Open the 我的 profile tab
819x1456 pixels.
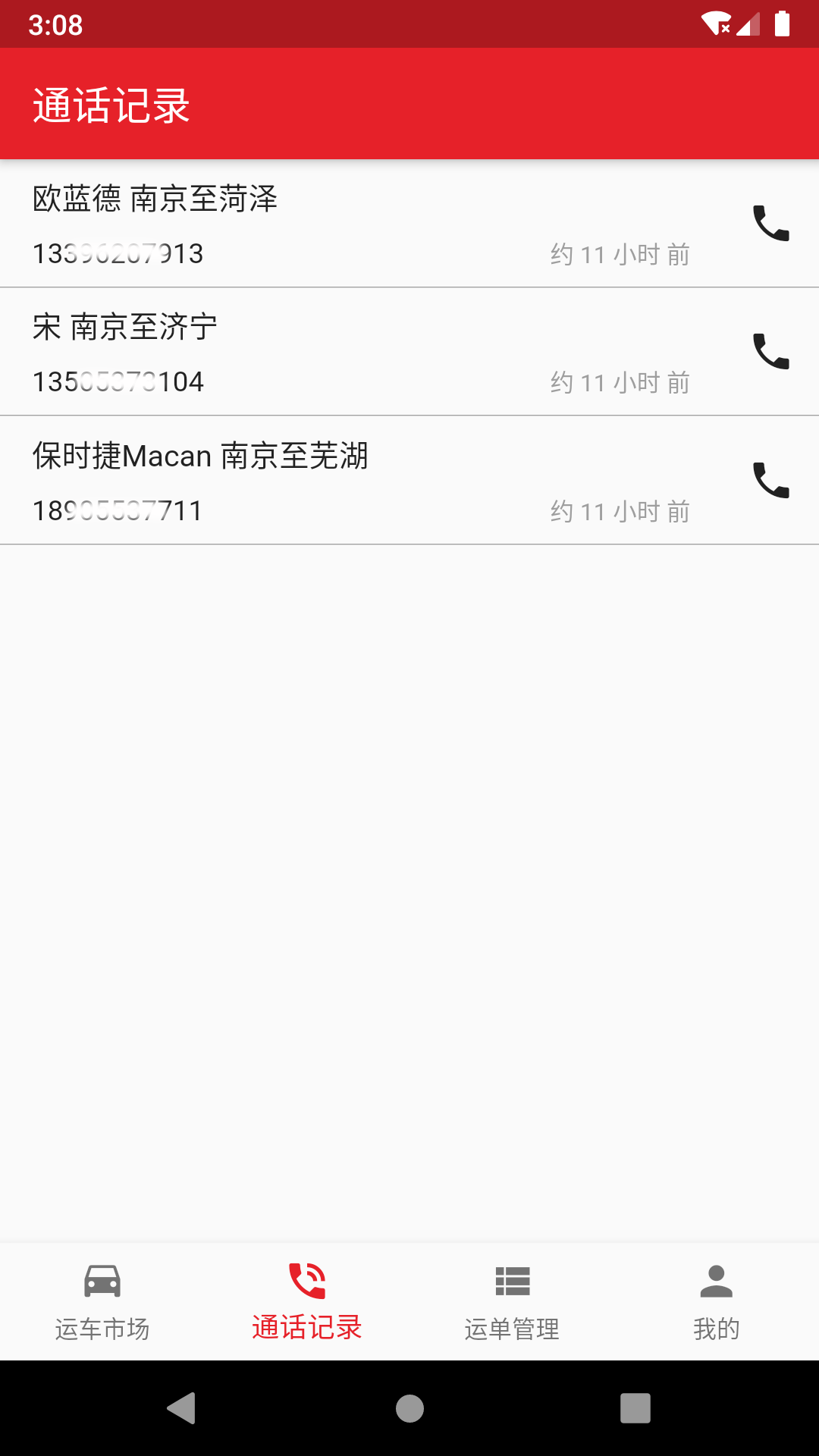717,1302
